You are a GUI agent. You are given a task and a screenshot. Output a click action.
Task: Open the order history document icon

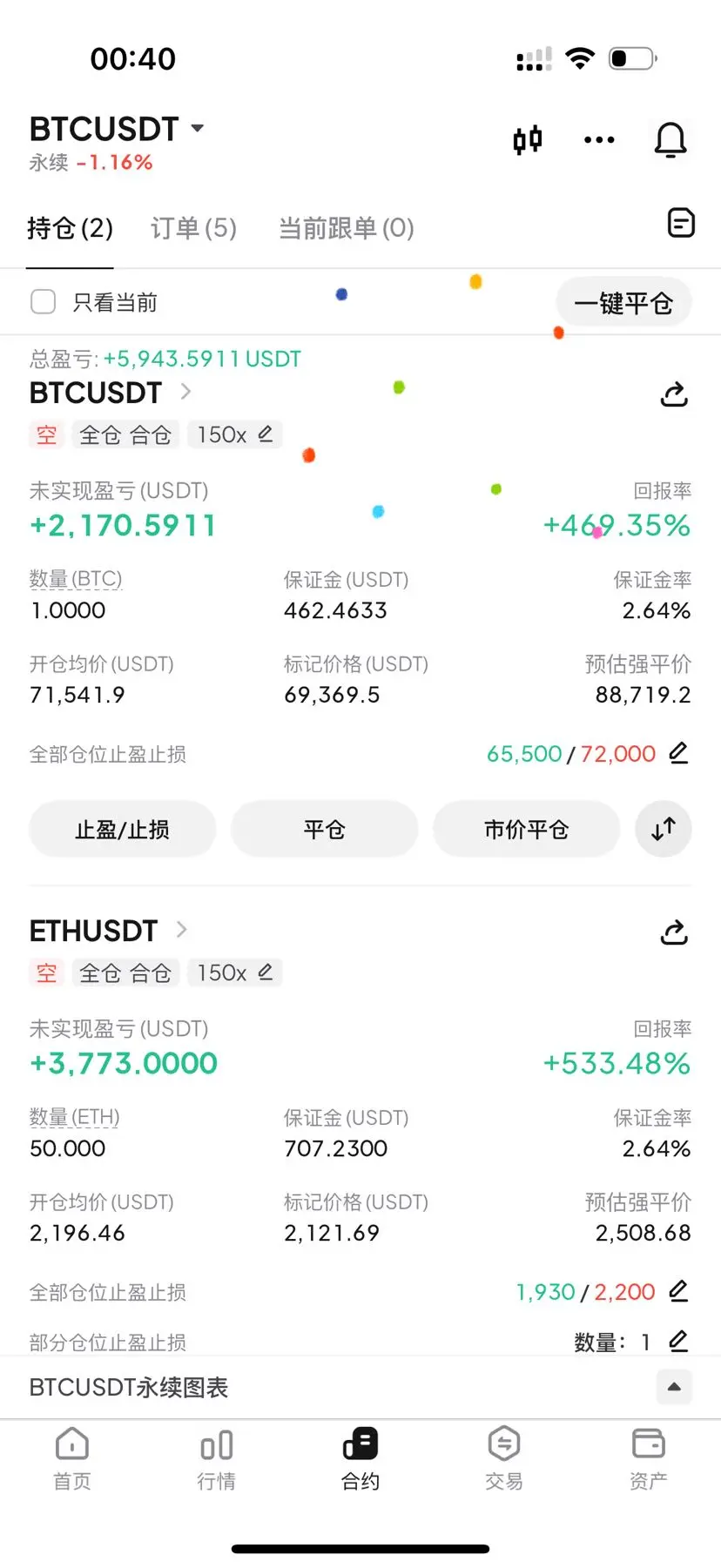pyautogui.click(x=680, y=224)
